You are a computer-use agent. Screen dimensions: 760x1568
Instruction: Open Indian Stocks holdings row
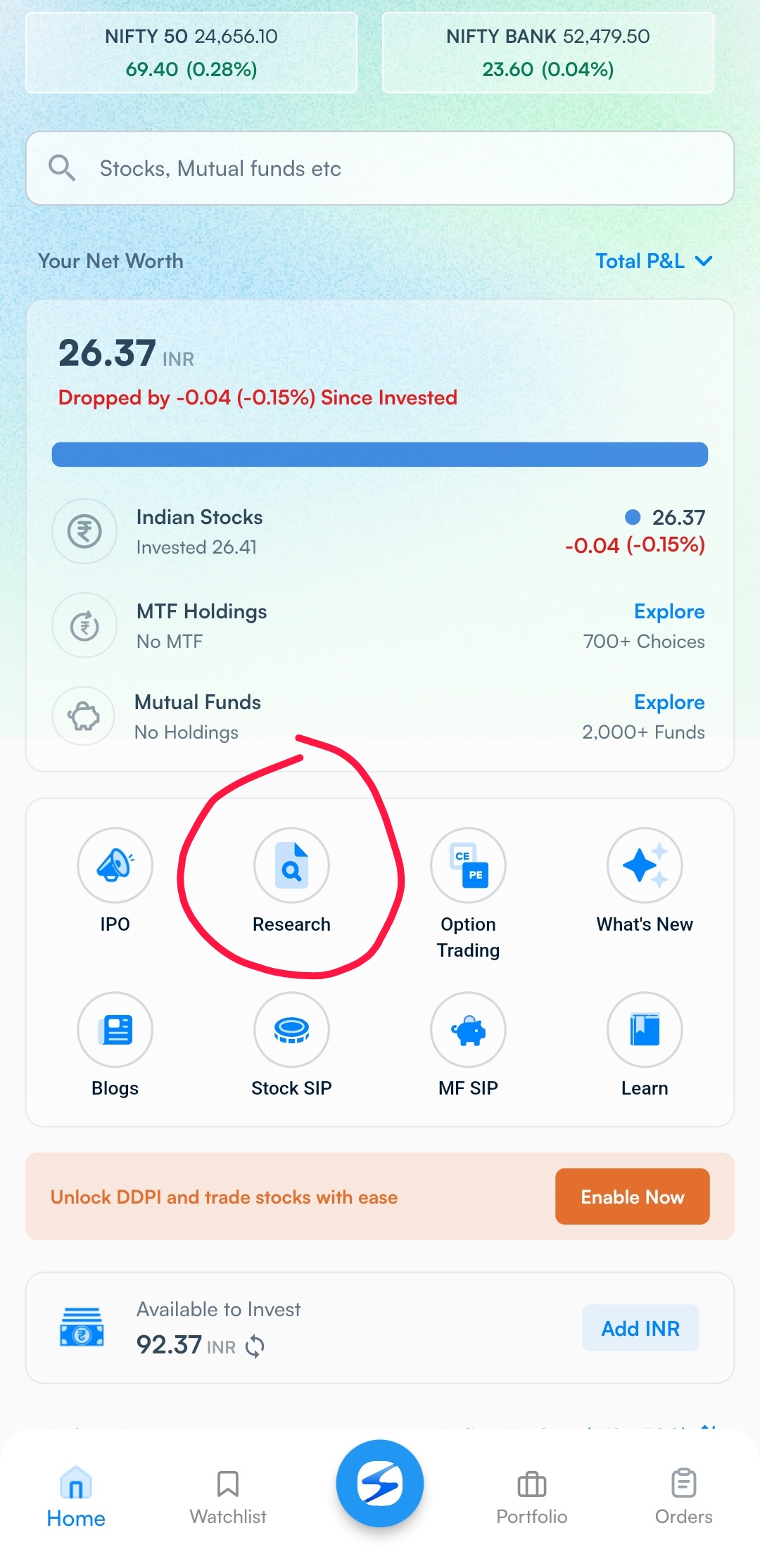pyautogui.click(x=380, y=531)
